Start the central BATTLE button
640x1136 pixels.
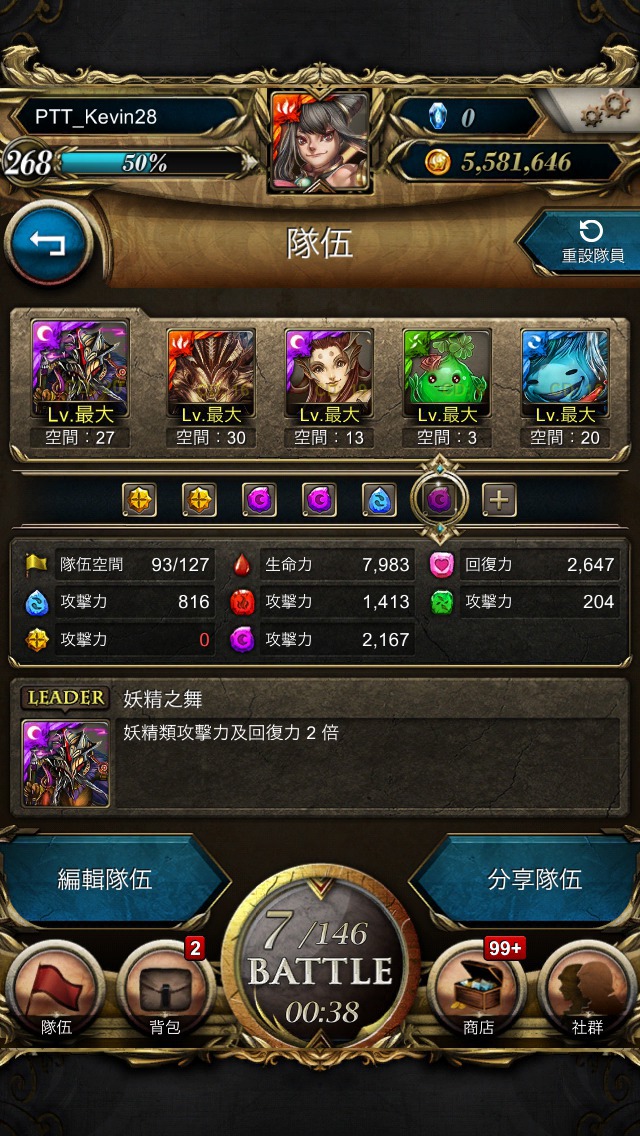(320, 965)
